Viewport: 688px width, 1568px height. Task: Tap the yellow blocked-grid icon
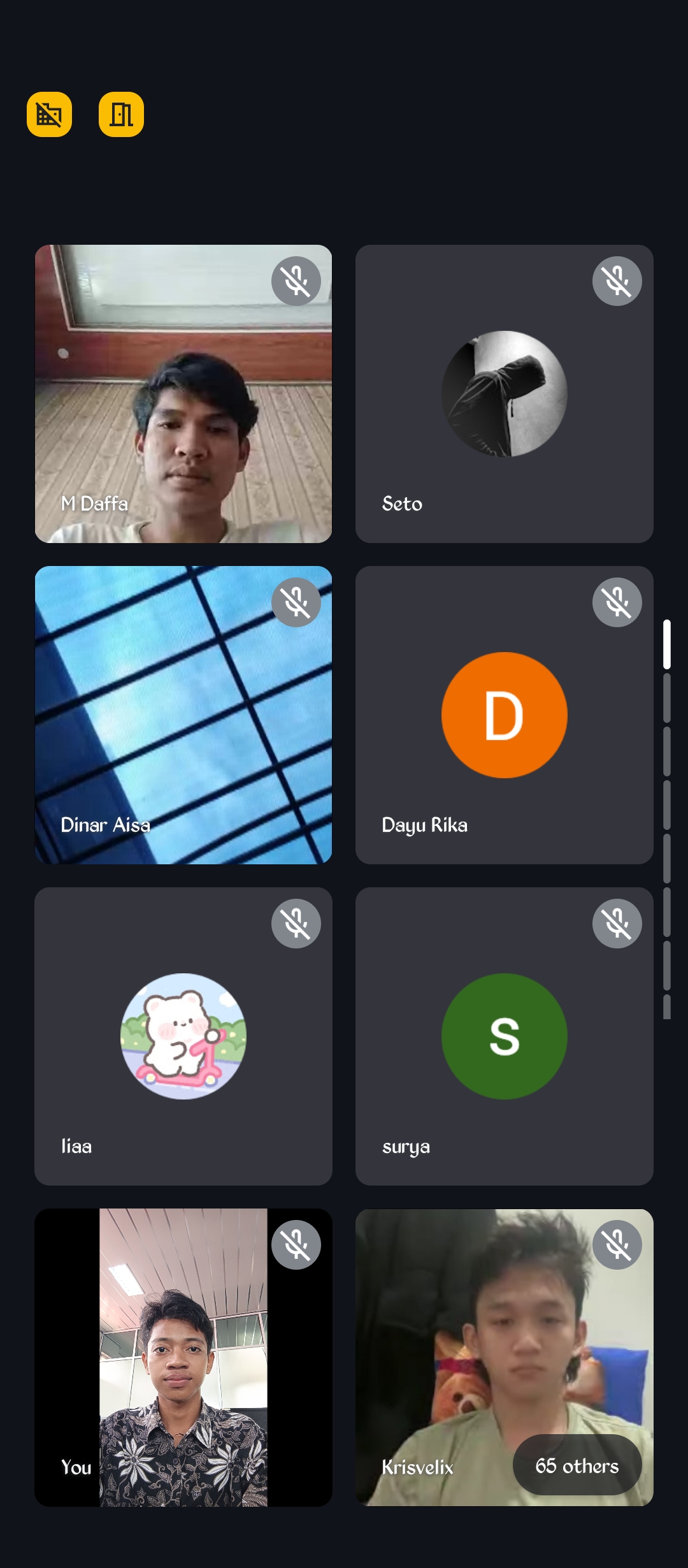tap(49, 115)
